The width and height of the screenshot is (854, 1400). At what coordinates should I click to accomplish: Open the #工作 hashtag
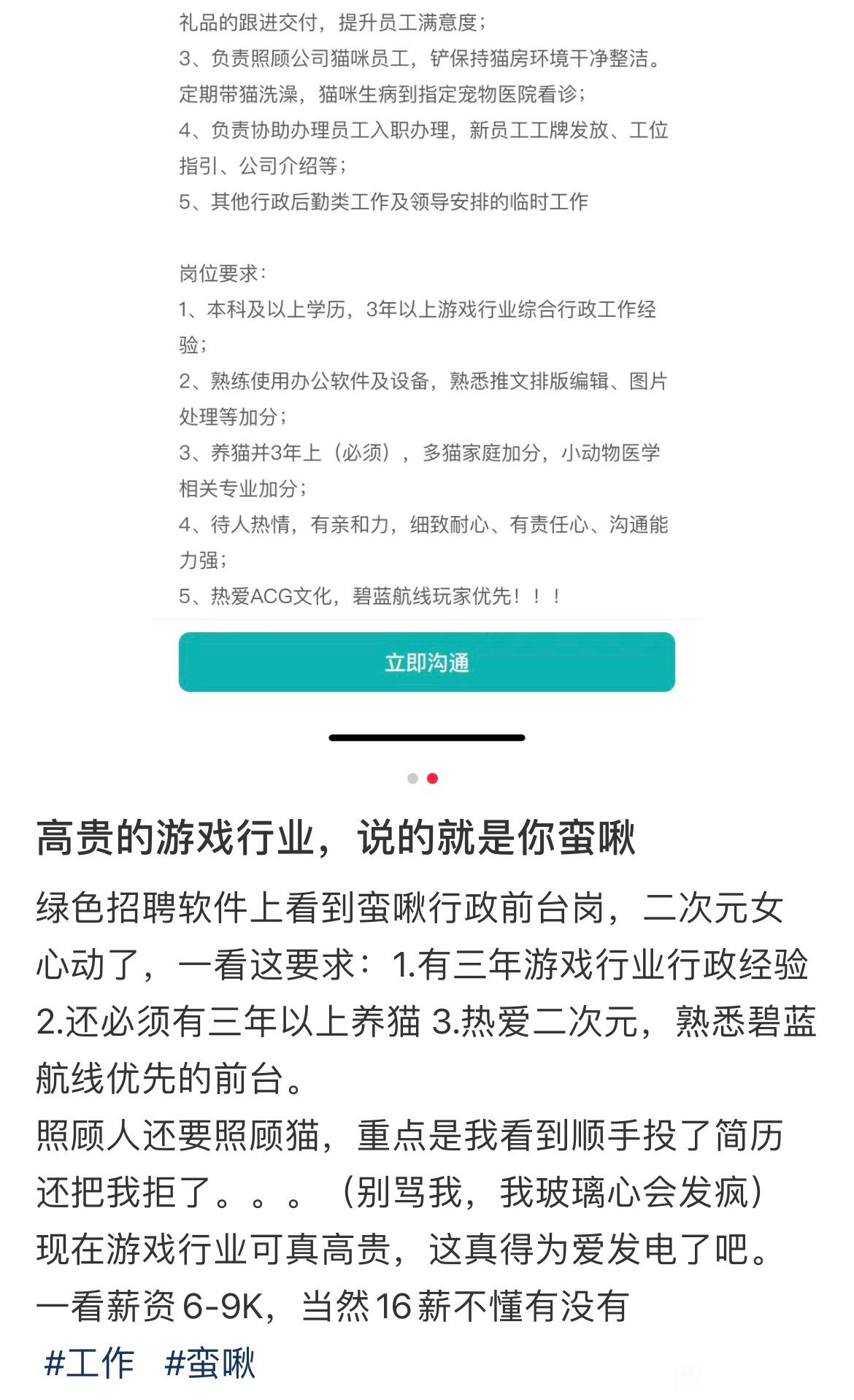(x=90, y=1363)
